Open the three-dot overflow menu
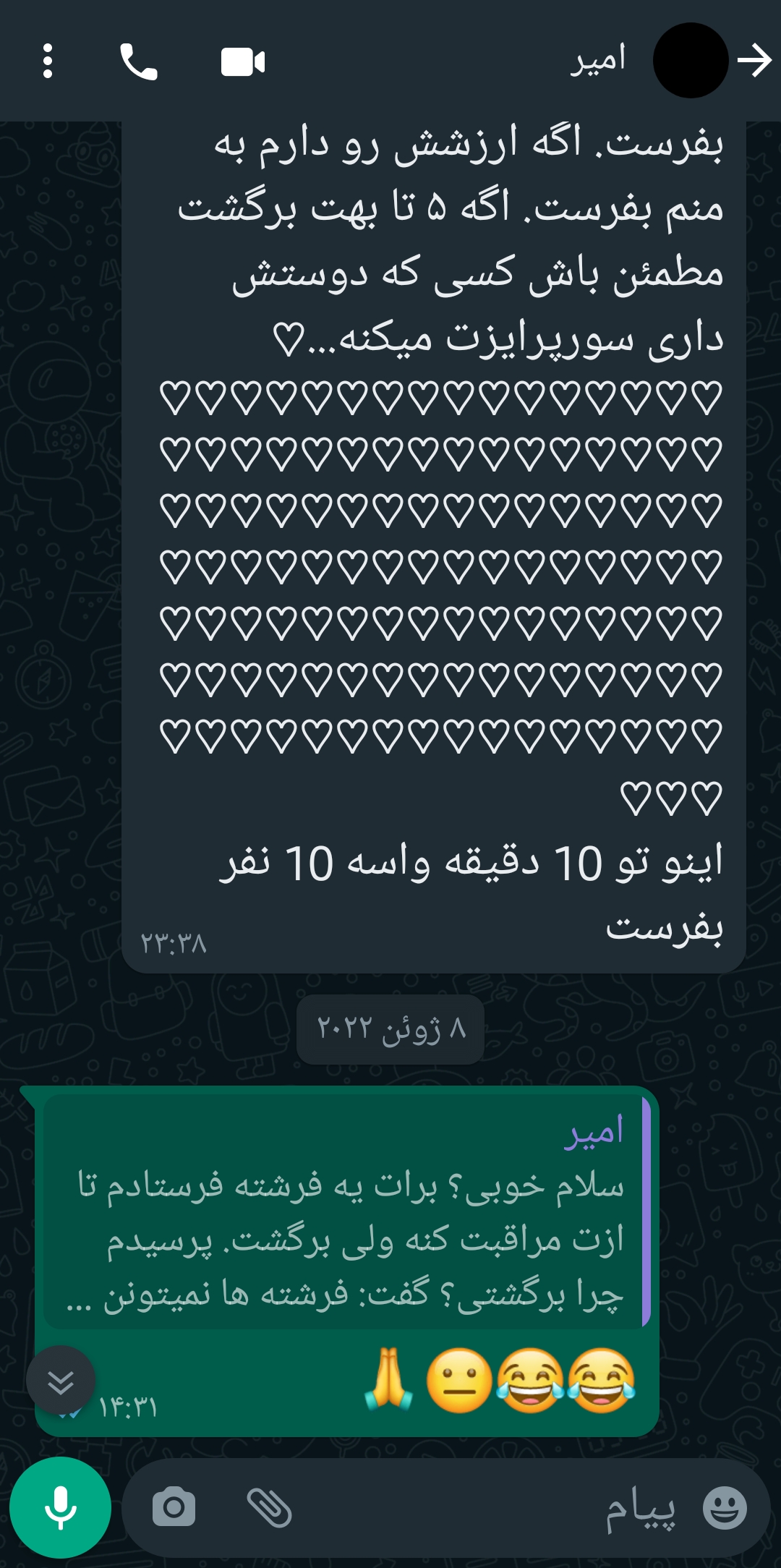Viewport: 781px width, 1568px height. pyautogui.click(x=48, y=61)
